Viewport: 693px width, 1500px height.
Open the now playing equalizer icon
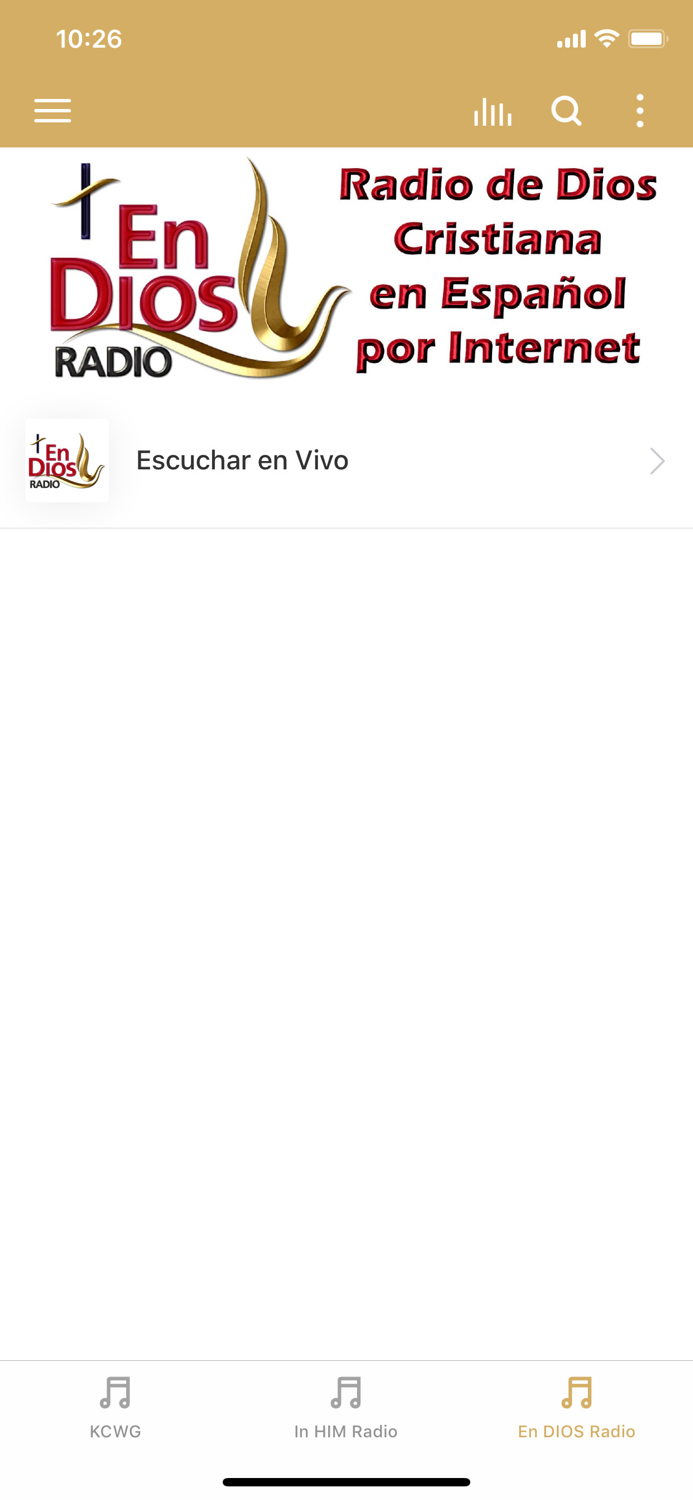point(492,112)
